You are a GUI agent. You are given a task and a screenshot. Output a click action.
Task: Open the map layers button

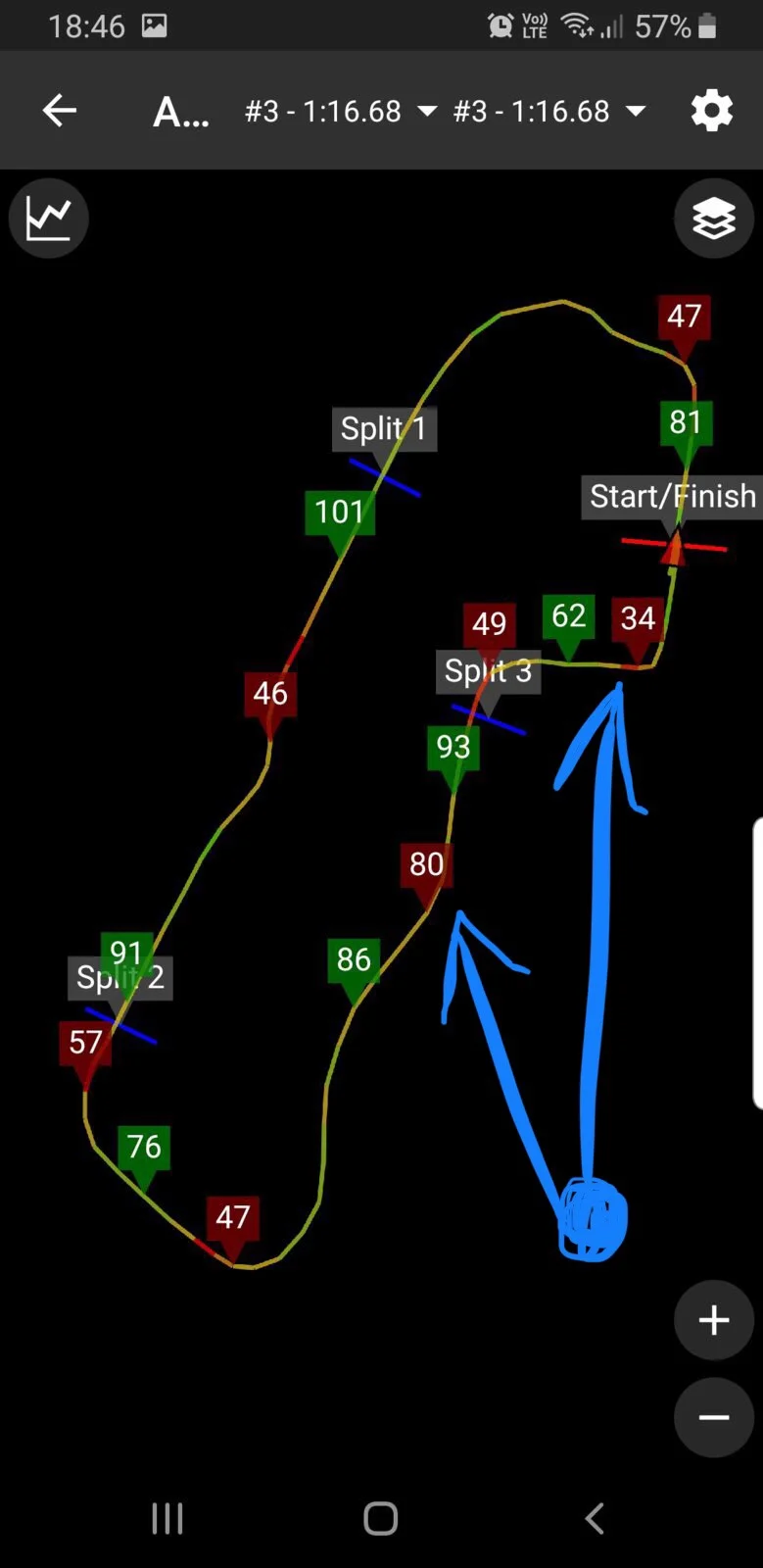pos(714,218)
